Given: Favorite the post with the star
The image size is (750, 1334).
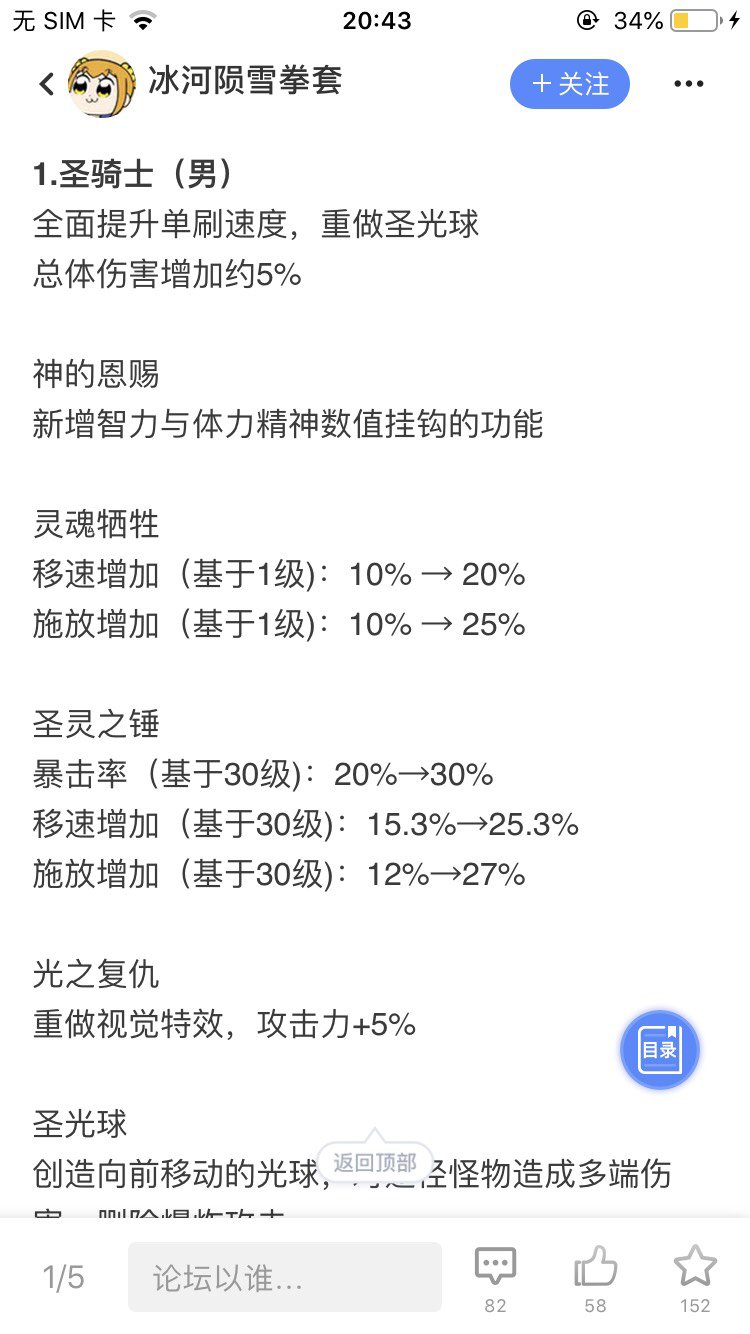Looking at the screenshot, I should pos(695,1278).
